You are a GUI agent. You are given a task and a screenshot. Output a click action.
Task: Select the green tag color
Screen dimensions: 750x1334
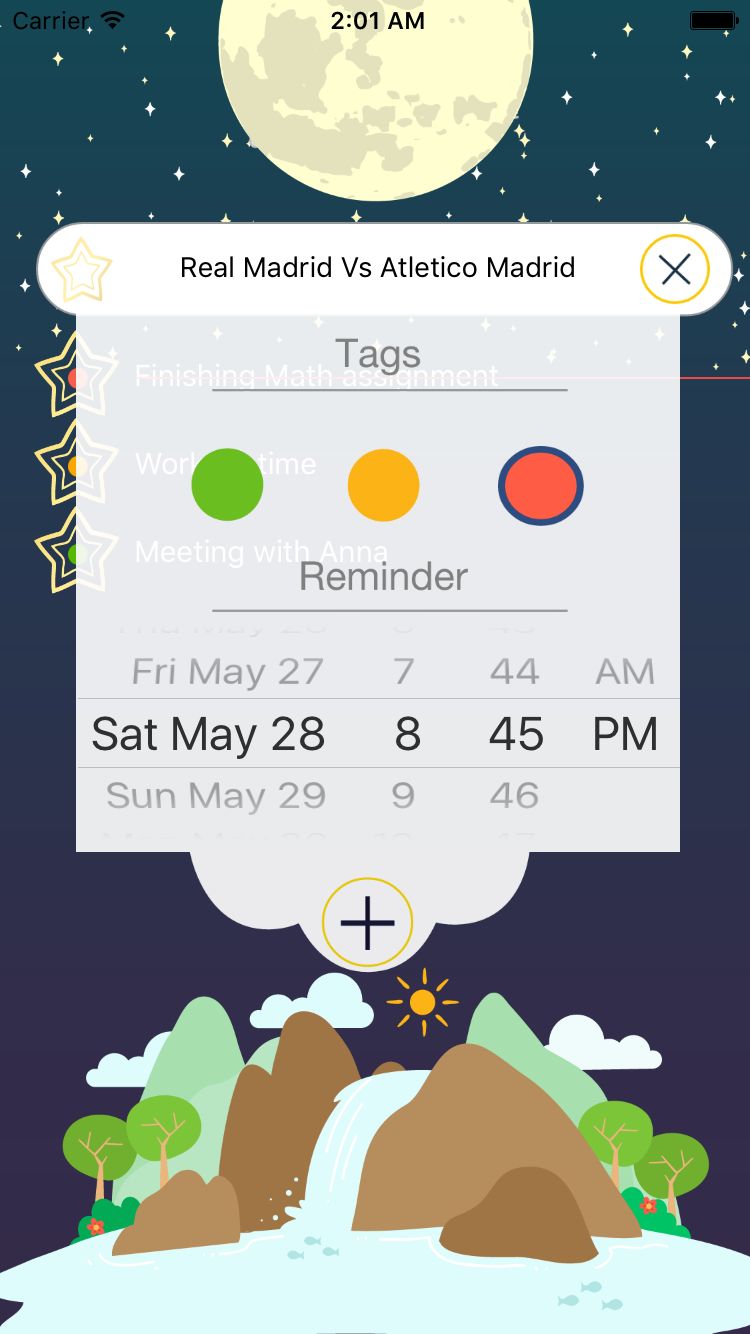[227, 485]
